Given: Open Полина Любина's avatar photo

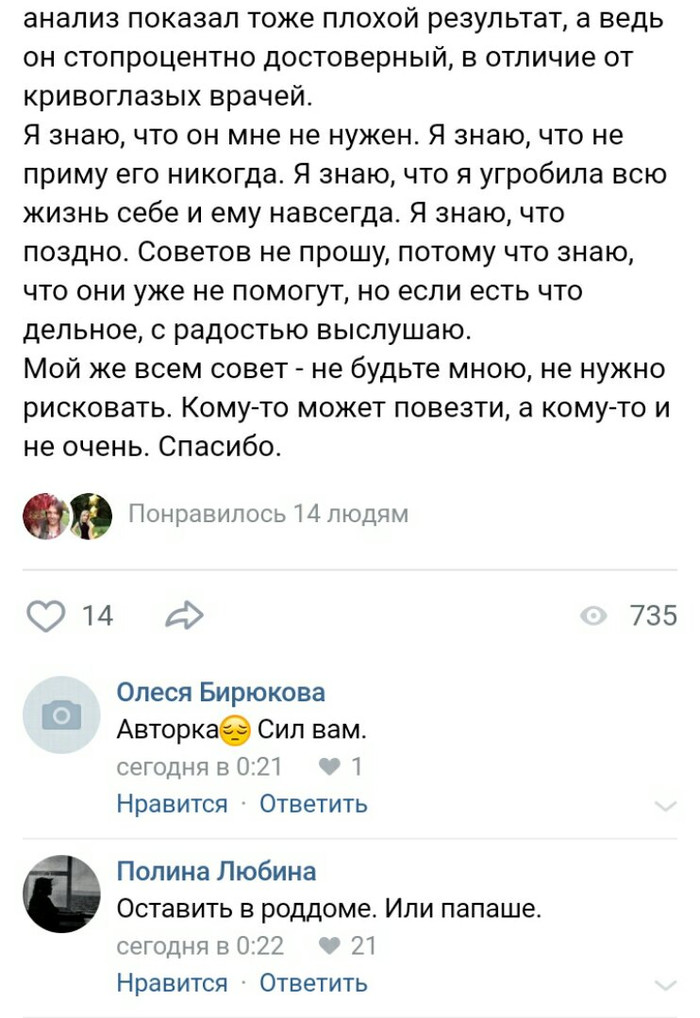Looking at the screenshot, I should tap(62, 894).
